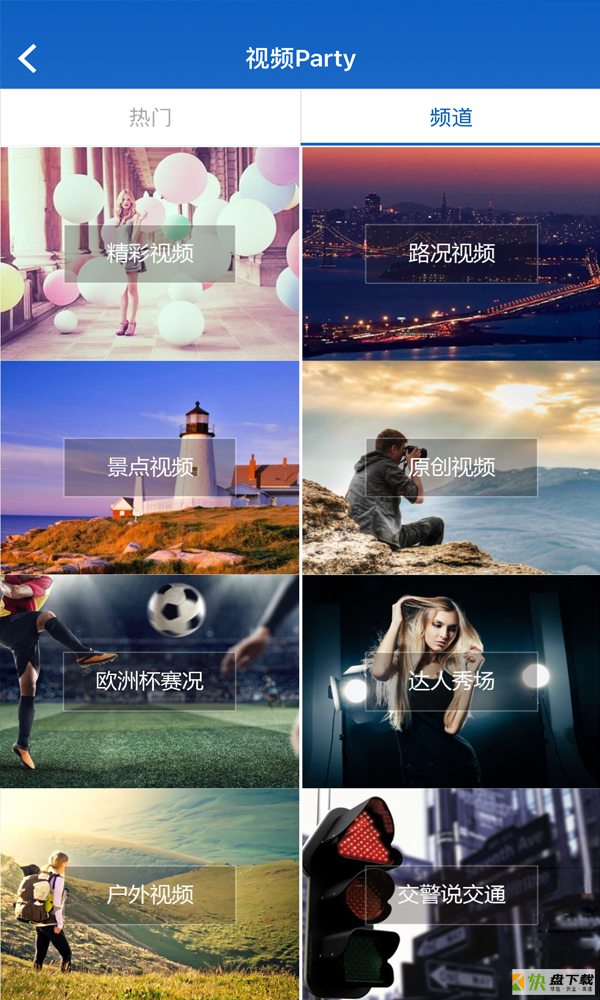View the 景点视频 channel

click(x=150, y=467)
